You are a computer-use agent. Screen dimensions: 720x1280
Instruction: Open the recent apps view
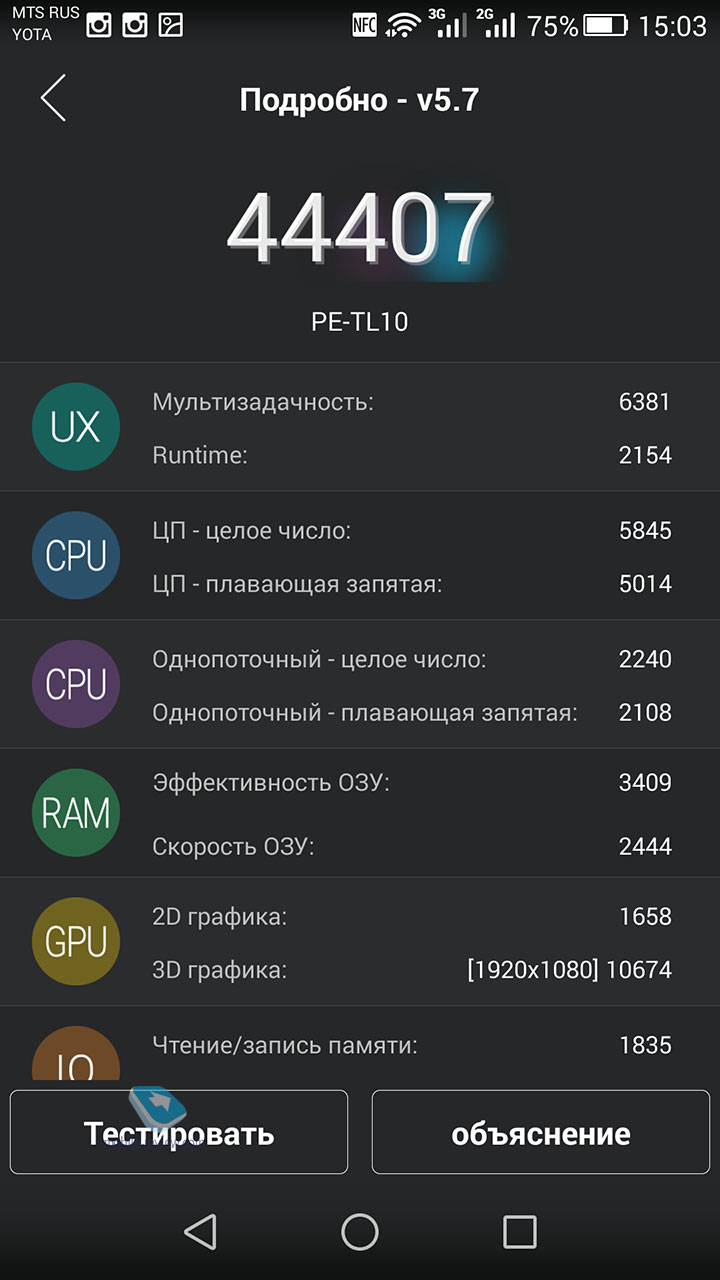tap(519, 1232)
